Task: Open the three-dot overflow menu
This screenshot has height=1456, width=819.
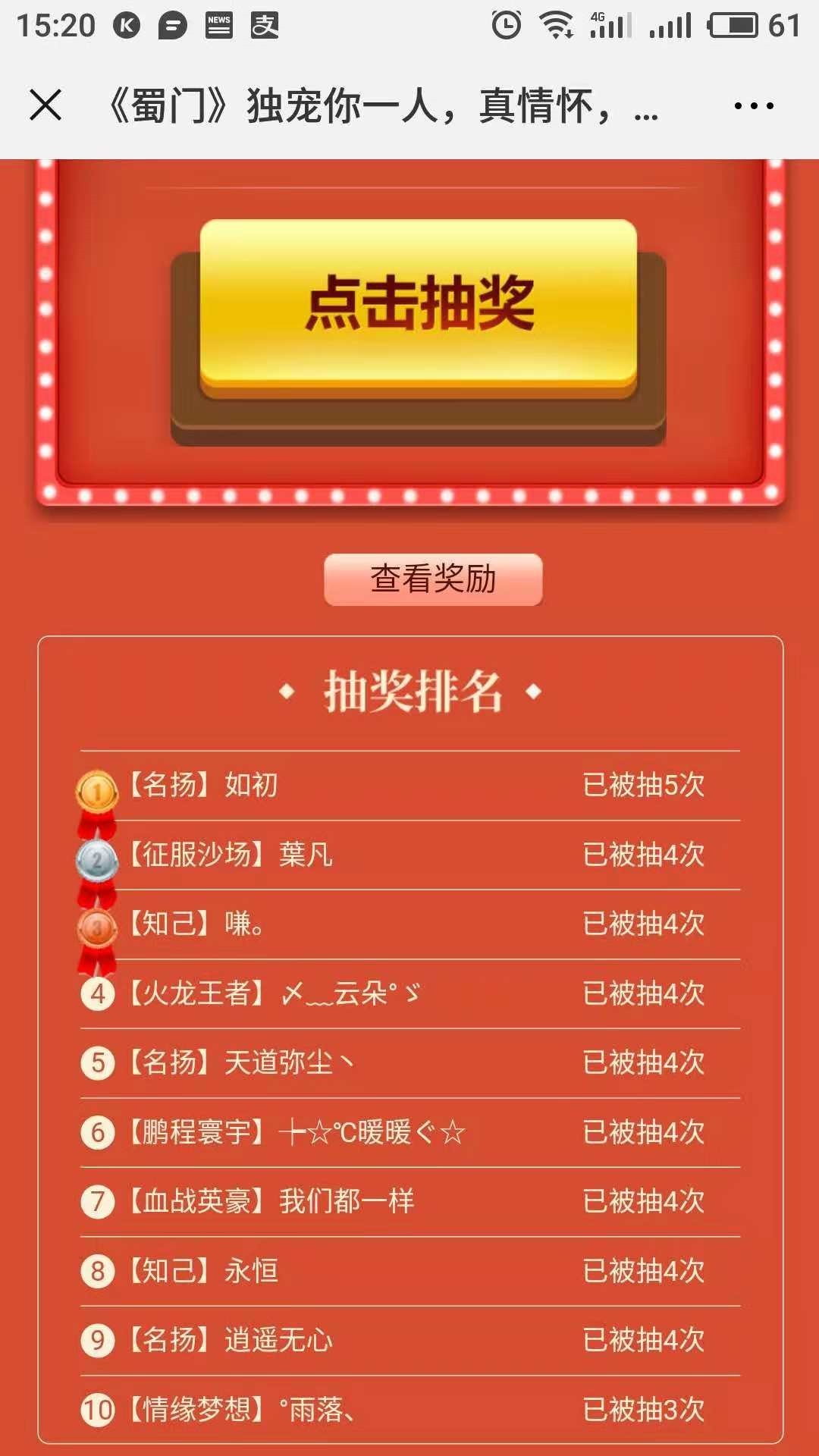Action: click(x=754, y=106)
